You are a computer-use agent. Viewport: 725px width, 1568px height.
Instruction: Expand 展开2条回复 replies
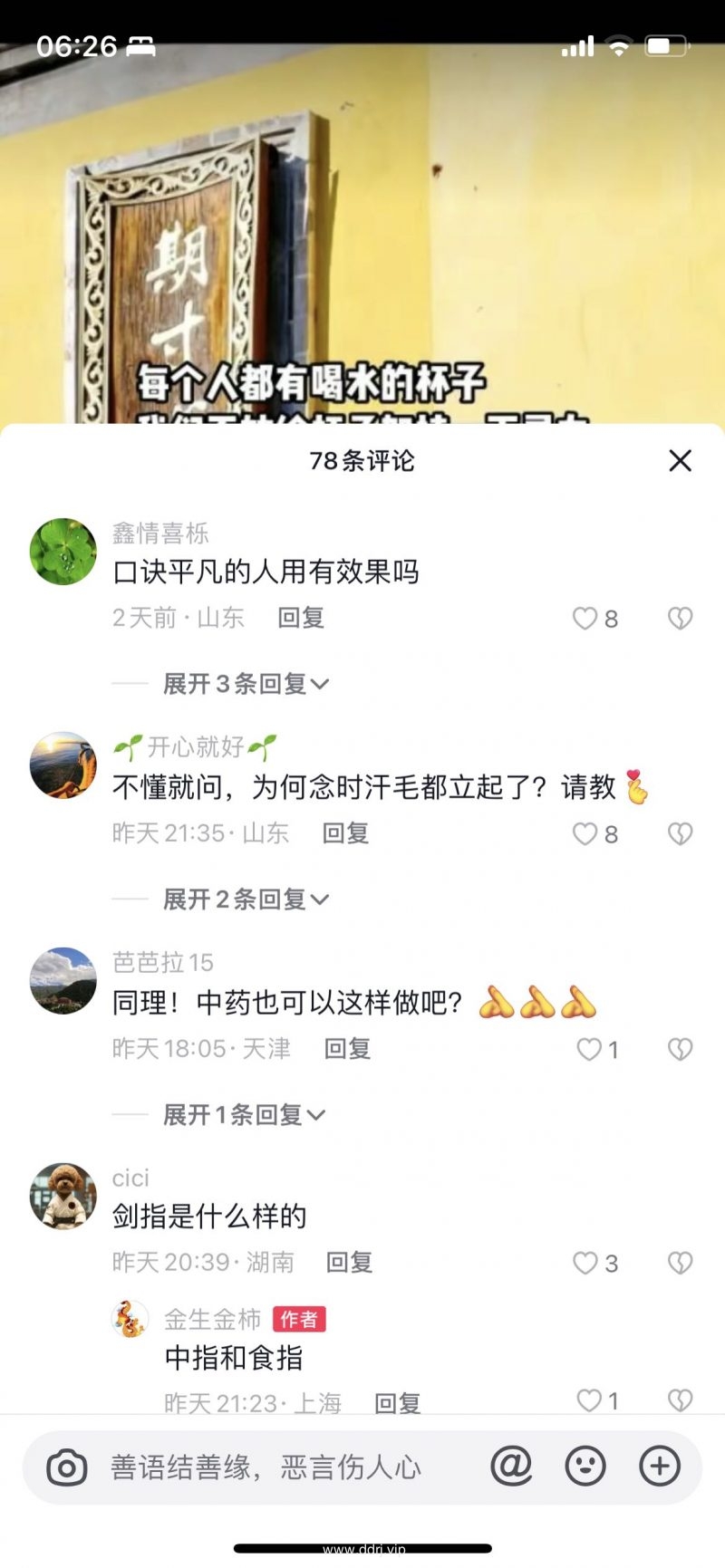tap(245, 899)
